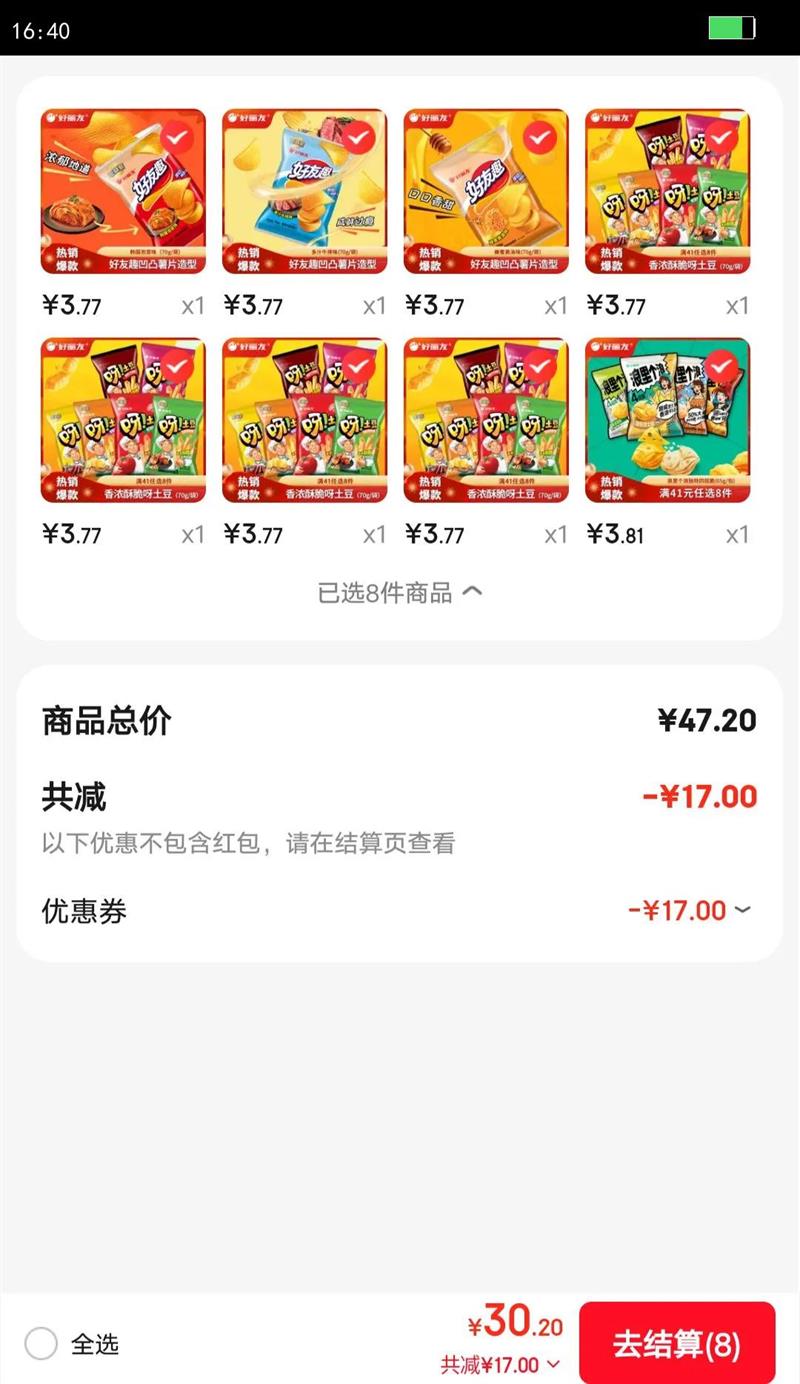The image size is (800, 1384).
Task: Expand the 共减¥17.00 breakdown beside the total
Action: 501,1365
